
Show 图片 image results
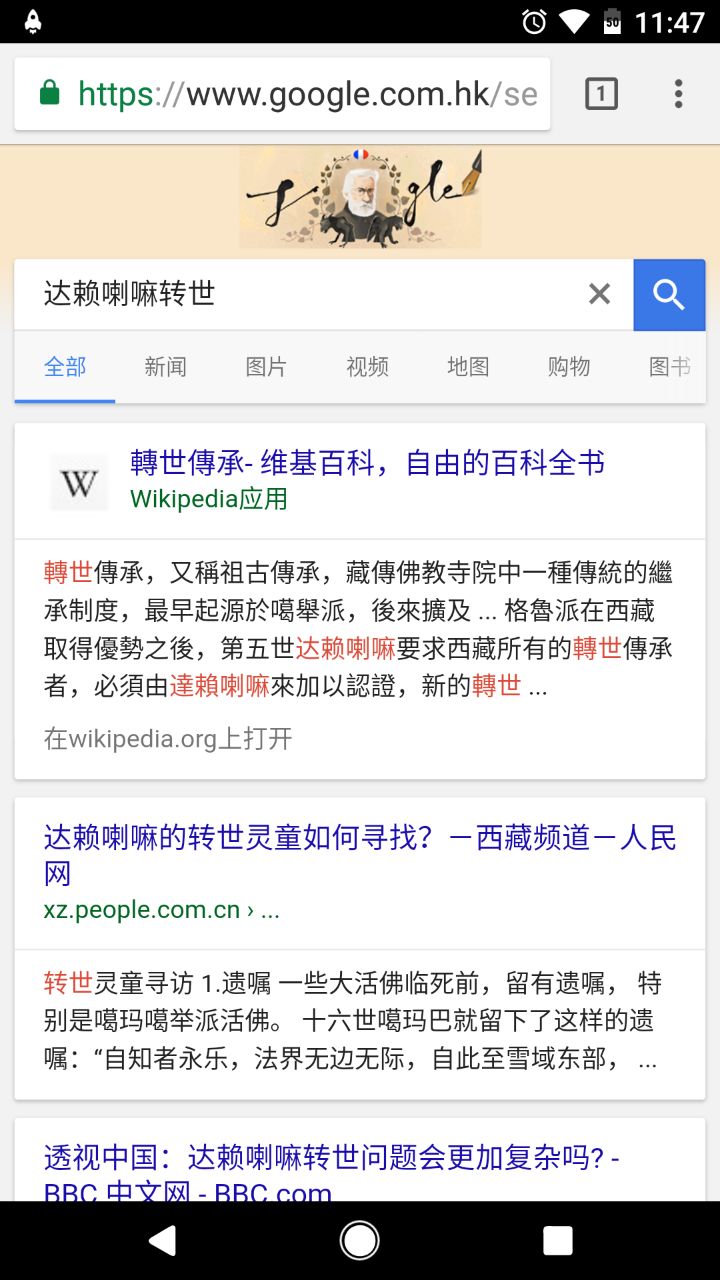click(x=266, y=367)
